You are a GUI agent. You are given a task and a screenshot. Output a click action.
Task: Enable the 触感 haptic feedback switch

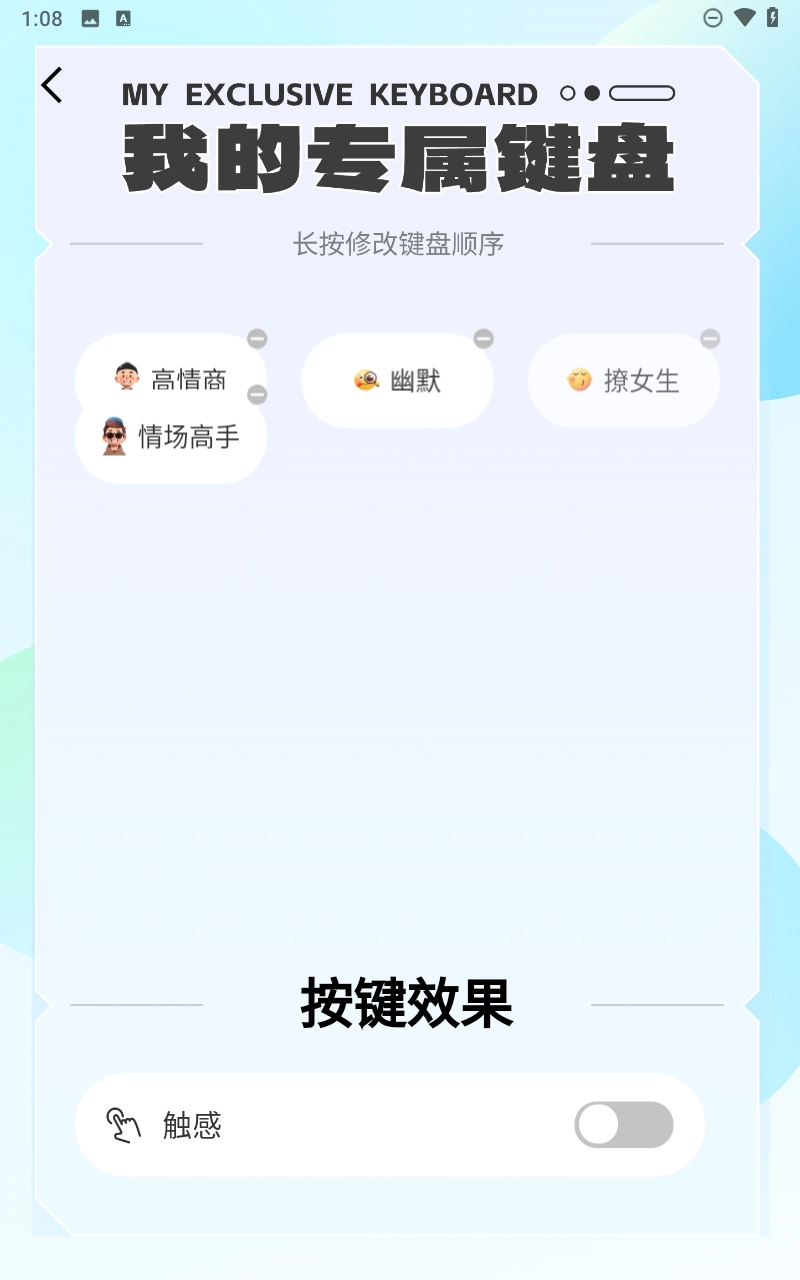click(623, 1124)
